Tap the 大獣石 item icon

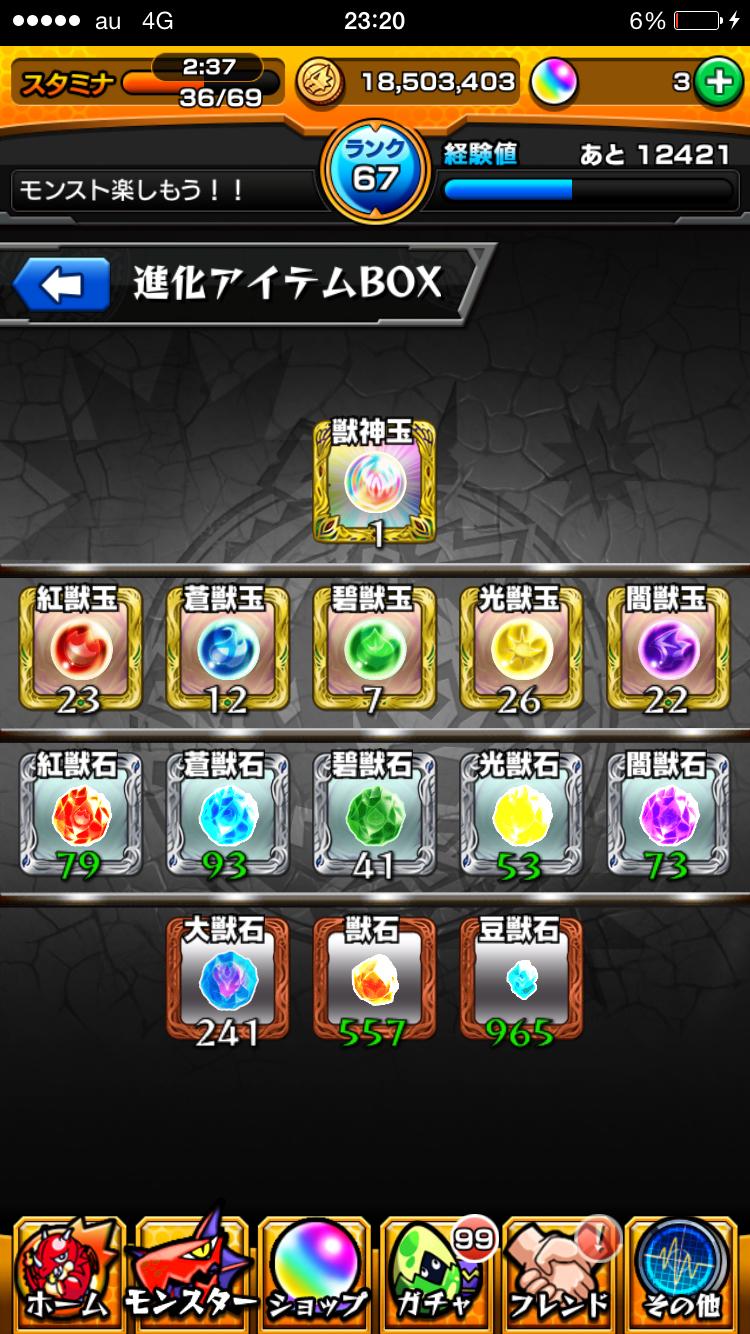(227, 980)
